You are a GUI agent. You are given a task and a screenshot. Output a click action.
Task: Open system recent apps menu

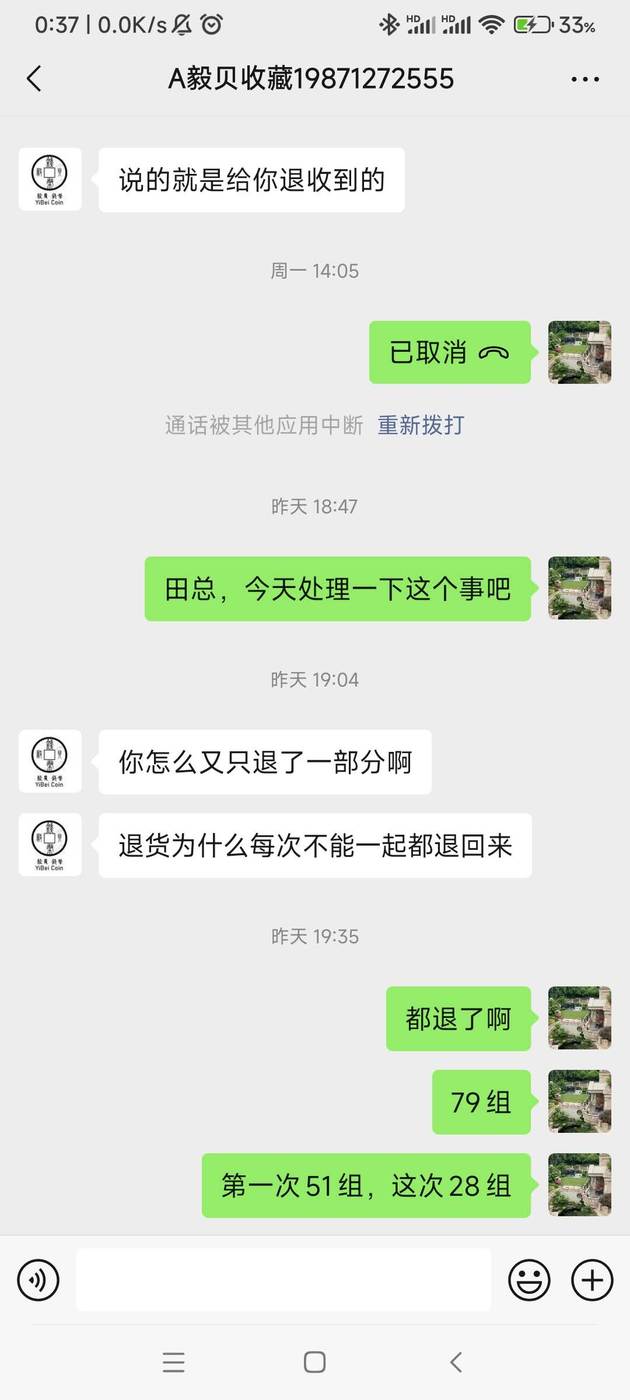(174, 1362)
